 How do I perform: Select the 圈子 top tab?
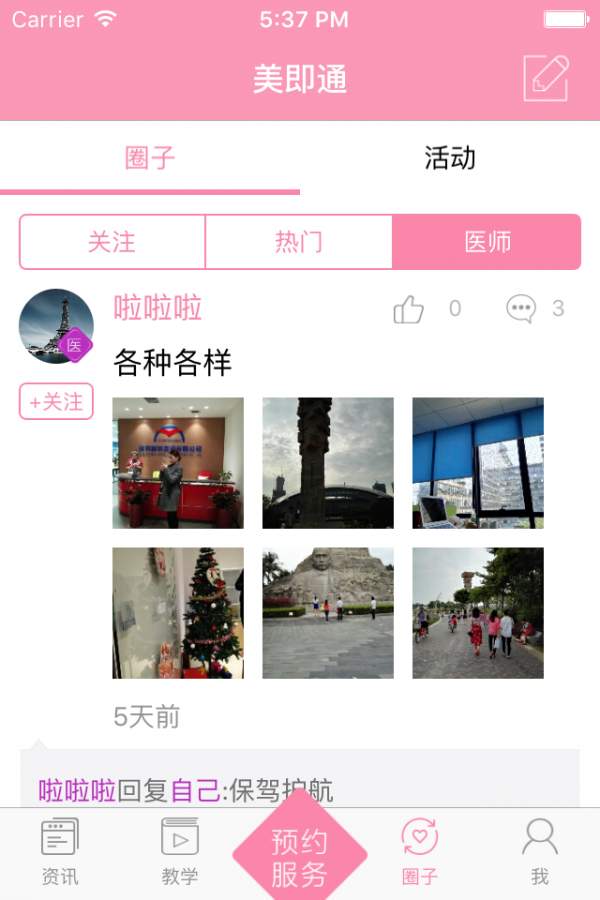(150, 158)
